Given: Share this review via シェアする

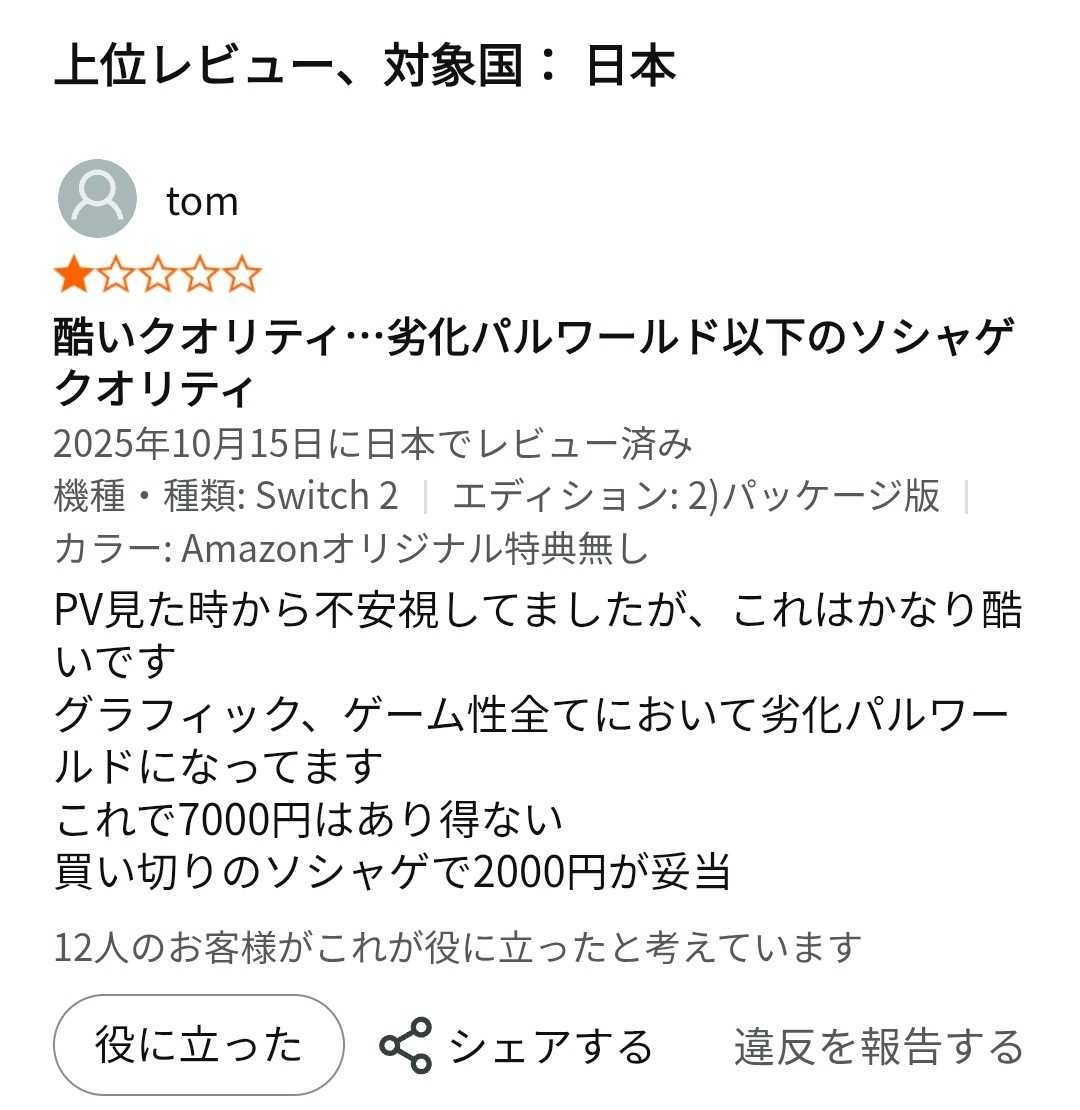Looking at the screenshot, I should click(516, 1046).
